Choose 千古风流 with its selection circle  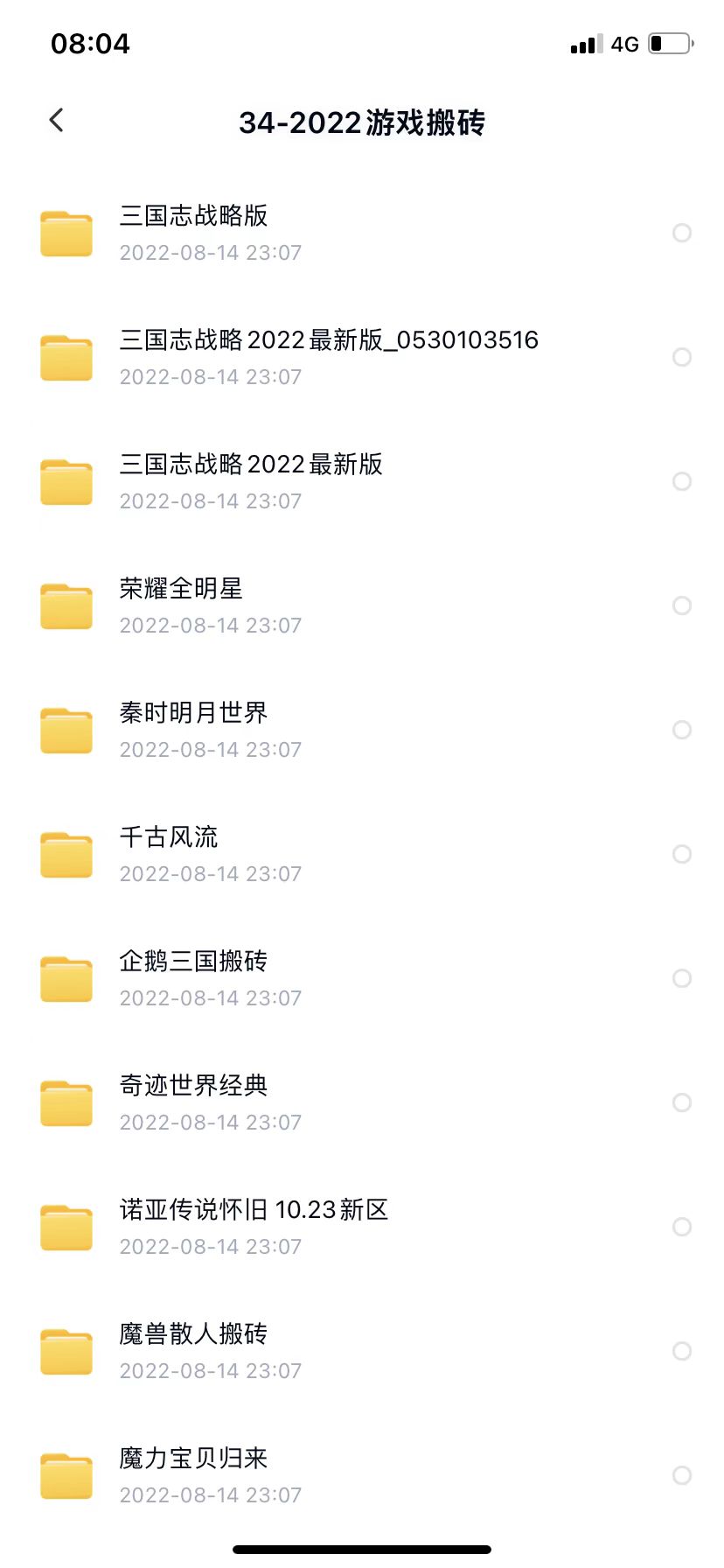click(x=682, y=854)
